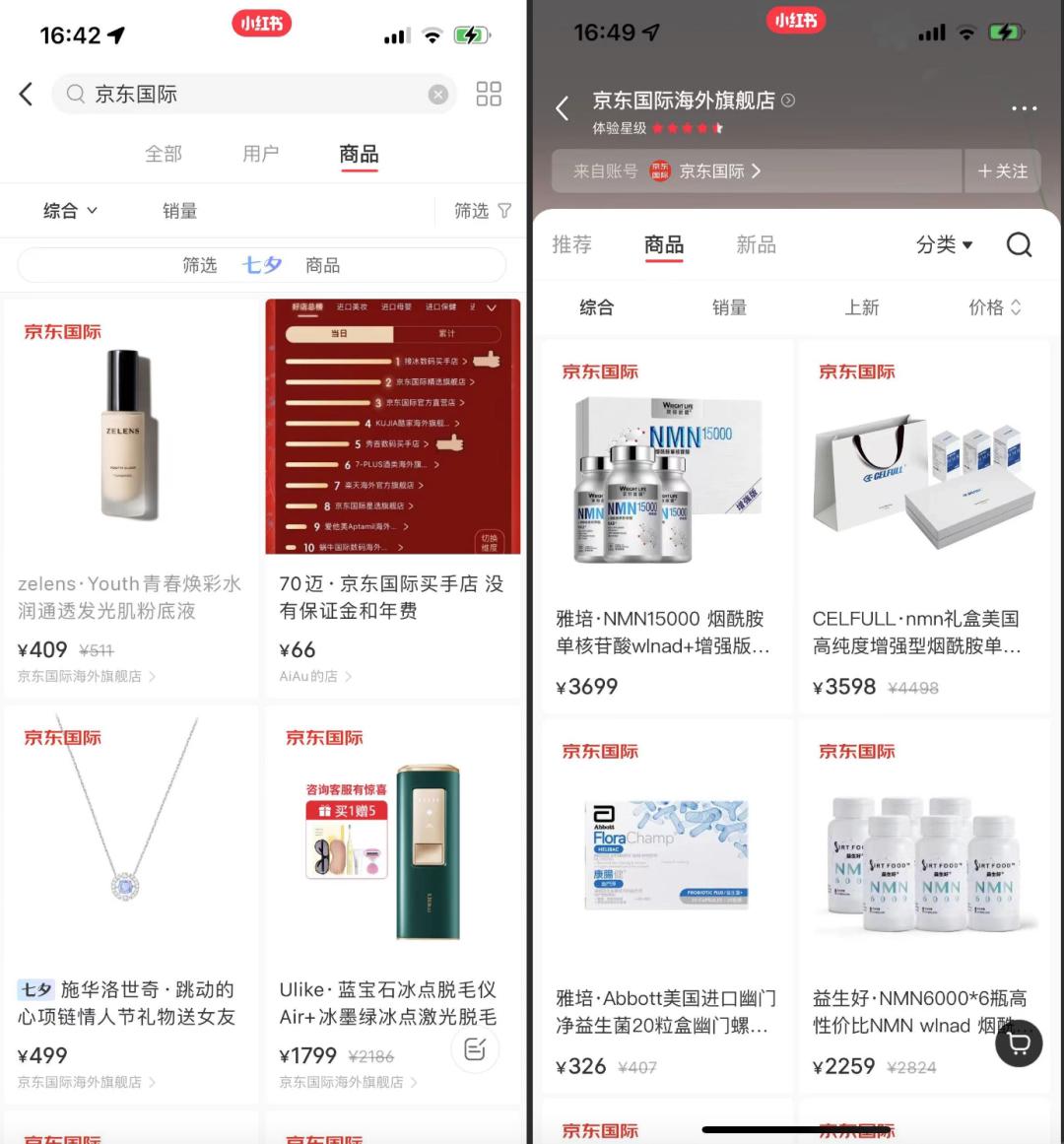Screen dimensions: 1064x1144
Task: Open the 分类 category dropdown
Action: 944,245
